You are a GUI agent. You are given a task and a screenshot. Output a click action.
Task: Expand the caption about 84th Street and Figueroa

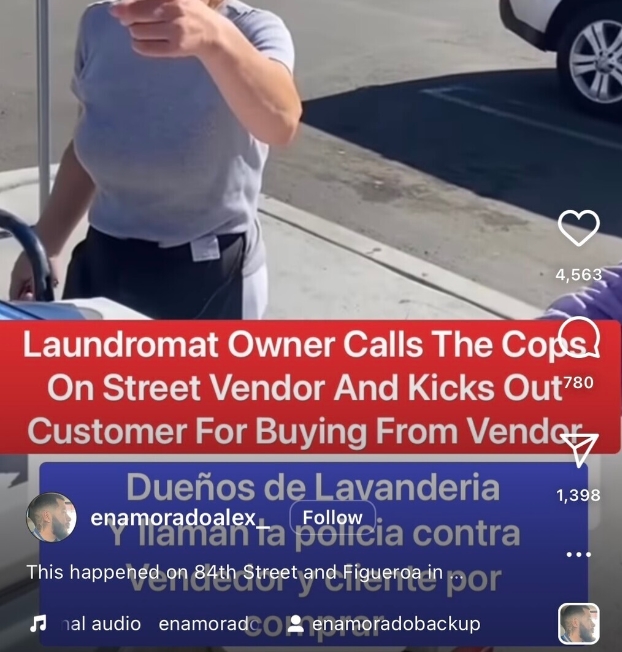pyautogui.click(x=245, y=573)
